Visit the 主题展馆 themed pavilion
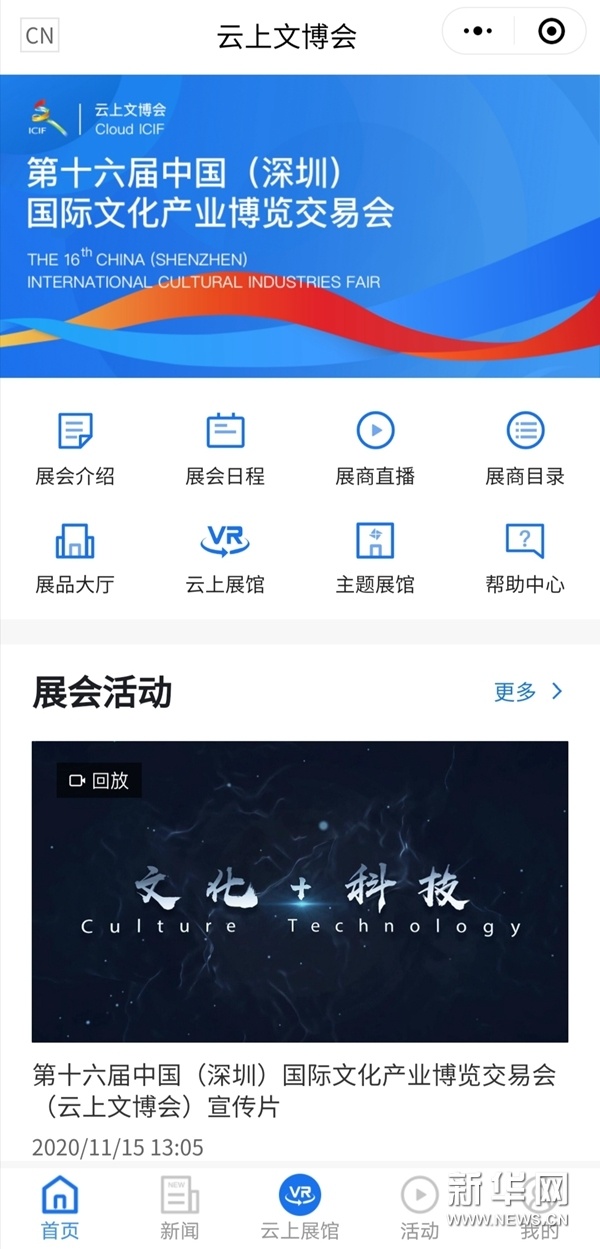 click(x=375, y=558)
